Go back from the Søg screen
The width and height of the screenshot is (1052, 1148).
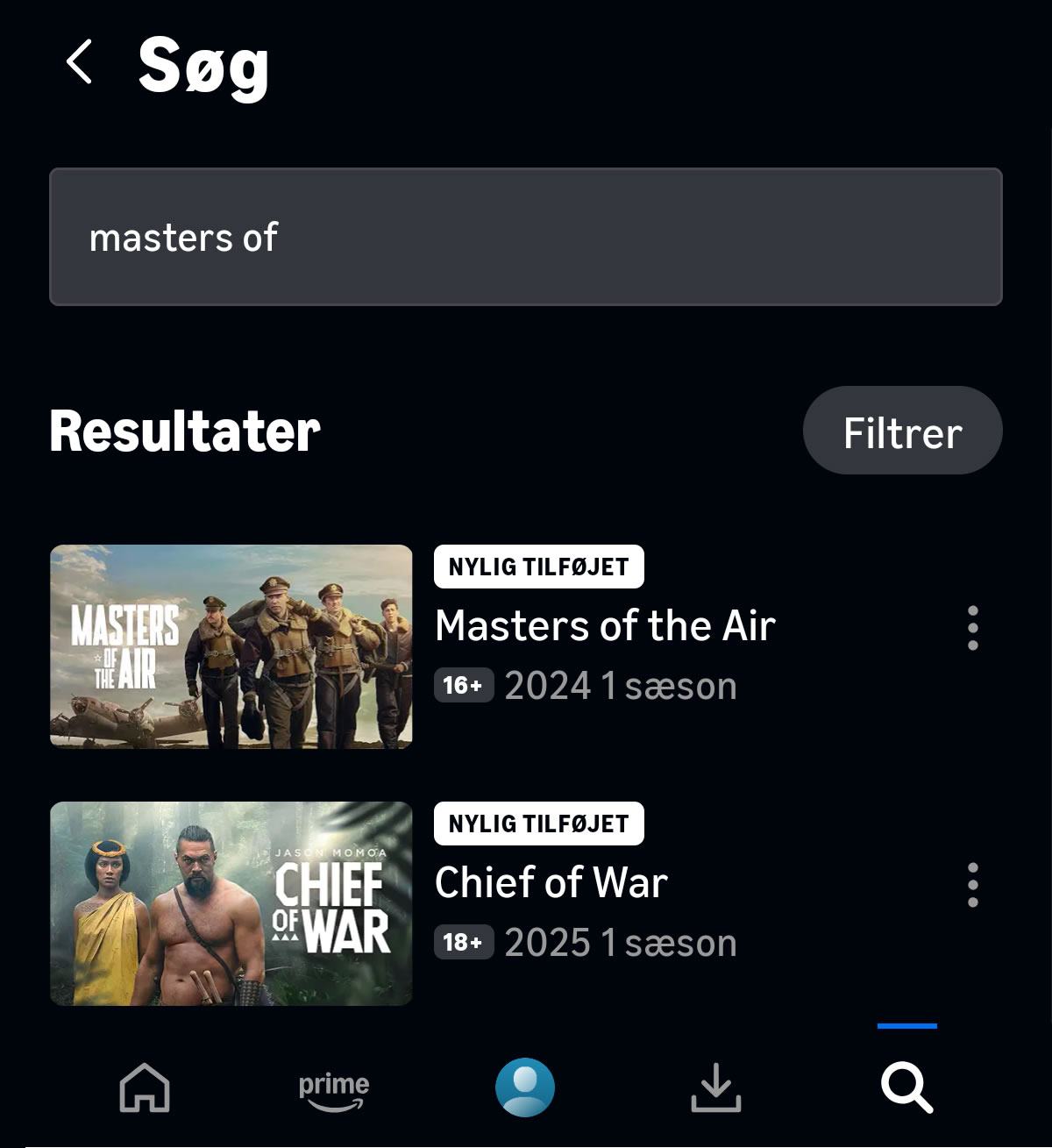(79, 62)
